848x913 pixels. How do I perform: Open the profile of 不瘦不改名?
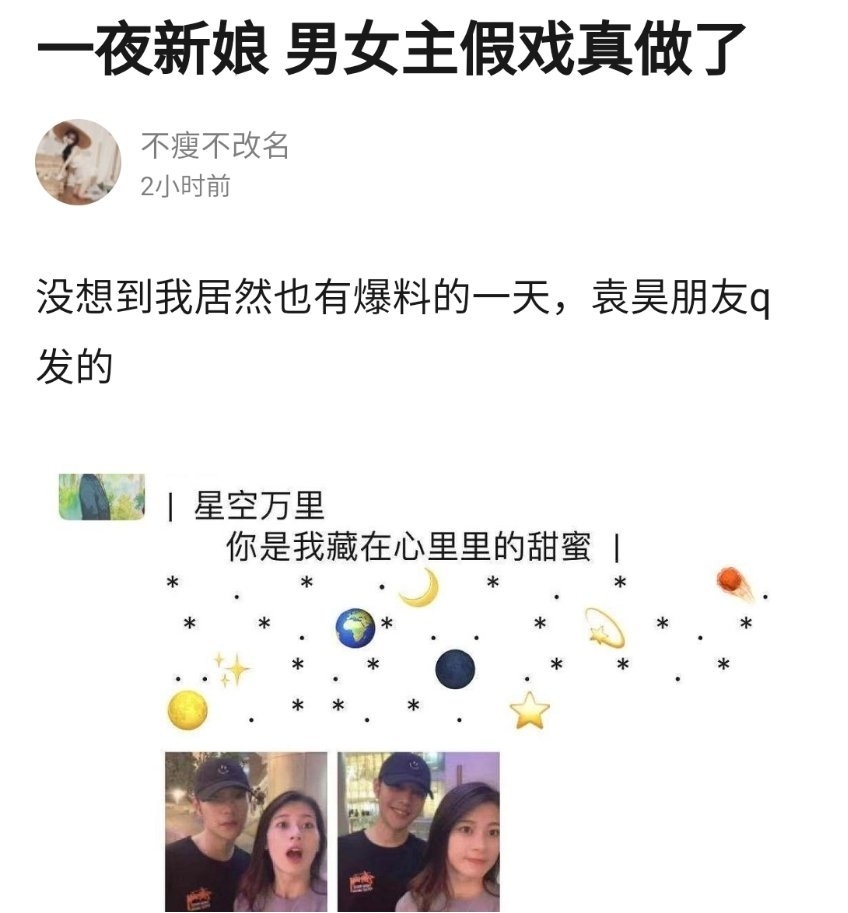[x=214, y=146]
